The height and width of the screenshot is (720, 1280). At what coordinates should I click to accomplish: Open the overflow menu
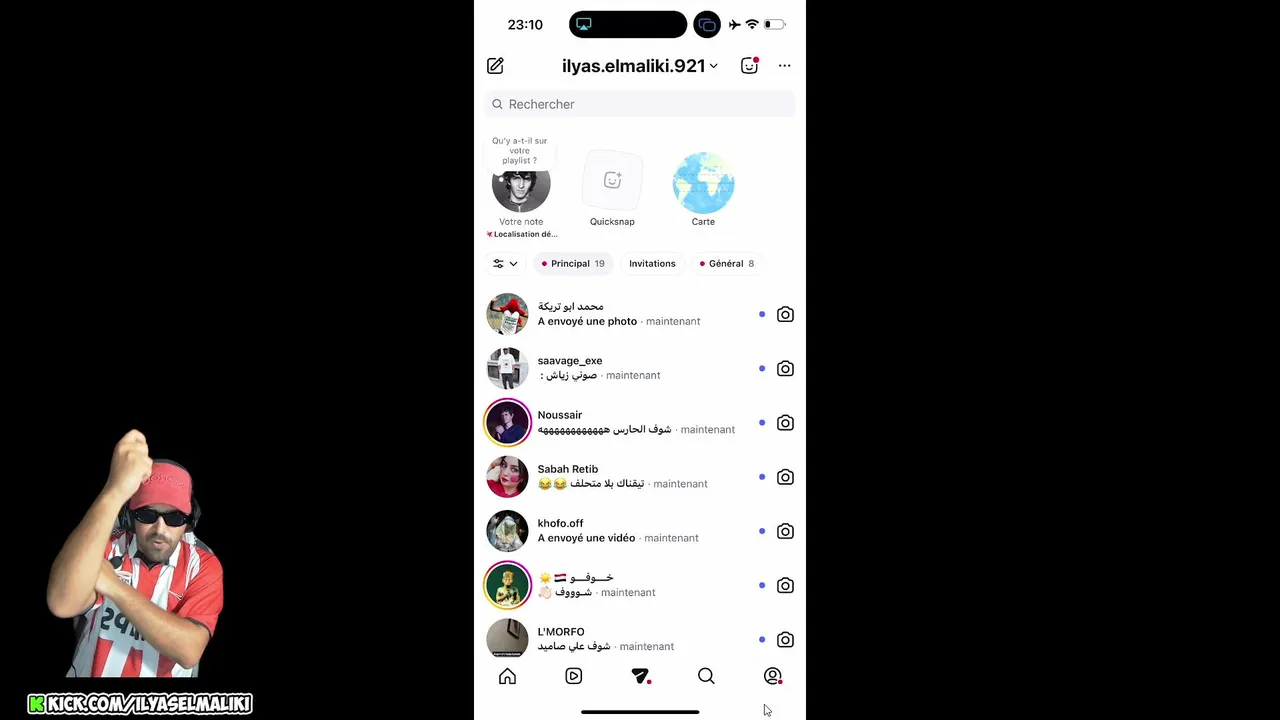[x=784, y=66]
